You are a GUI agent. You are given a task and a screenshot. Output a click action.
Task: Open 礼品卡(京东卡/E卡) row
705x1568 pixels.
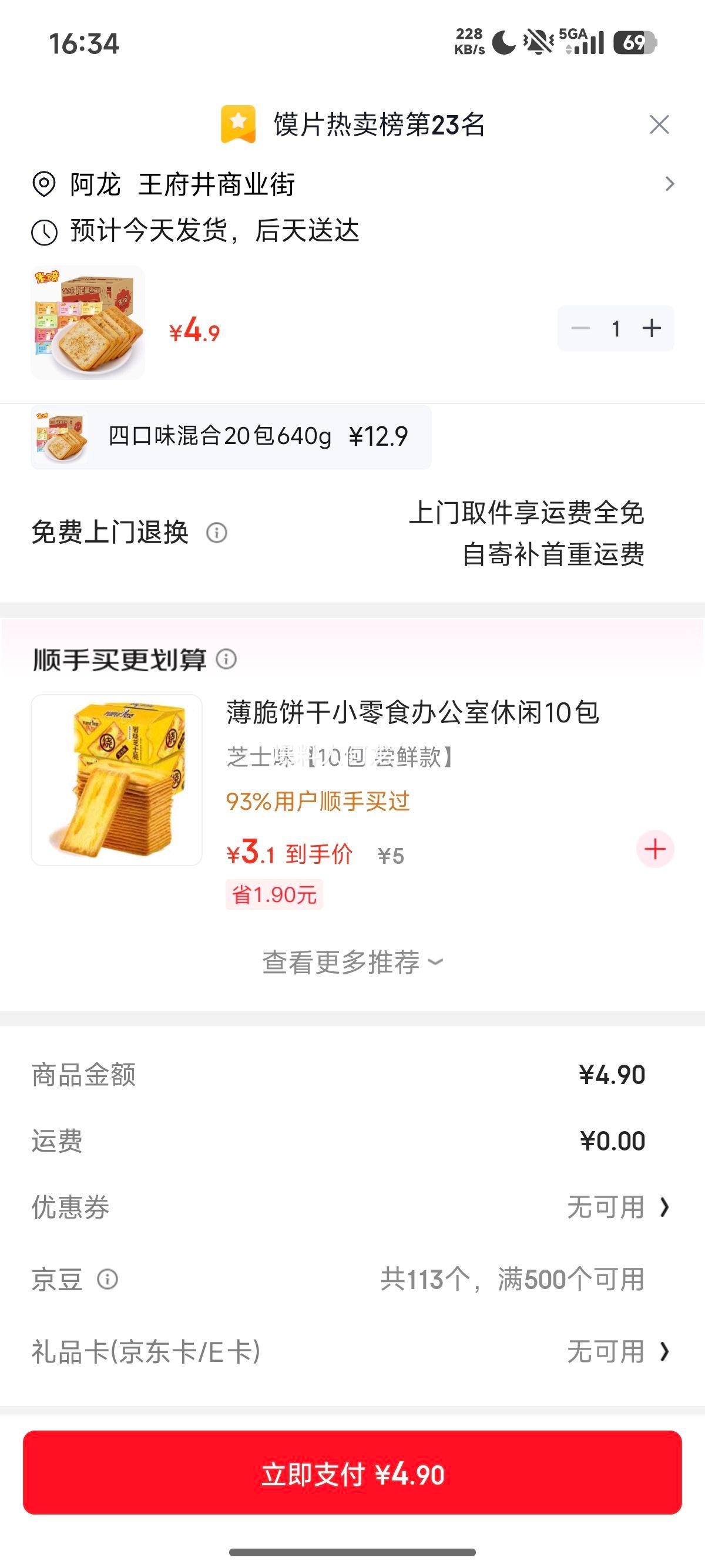pyautogui.click(x=352, y=1352)
